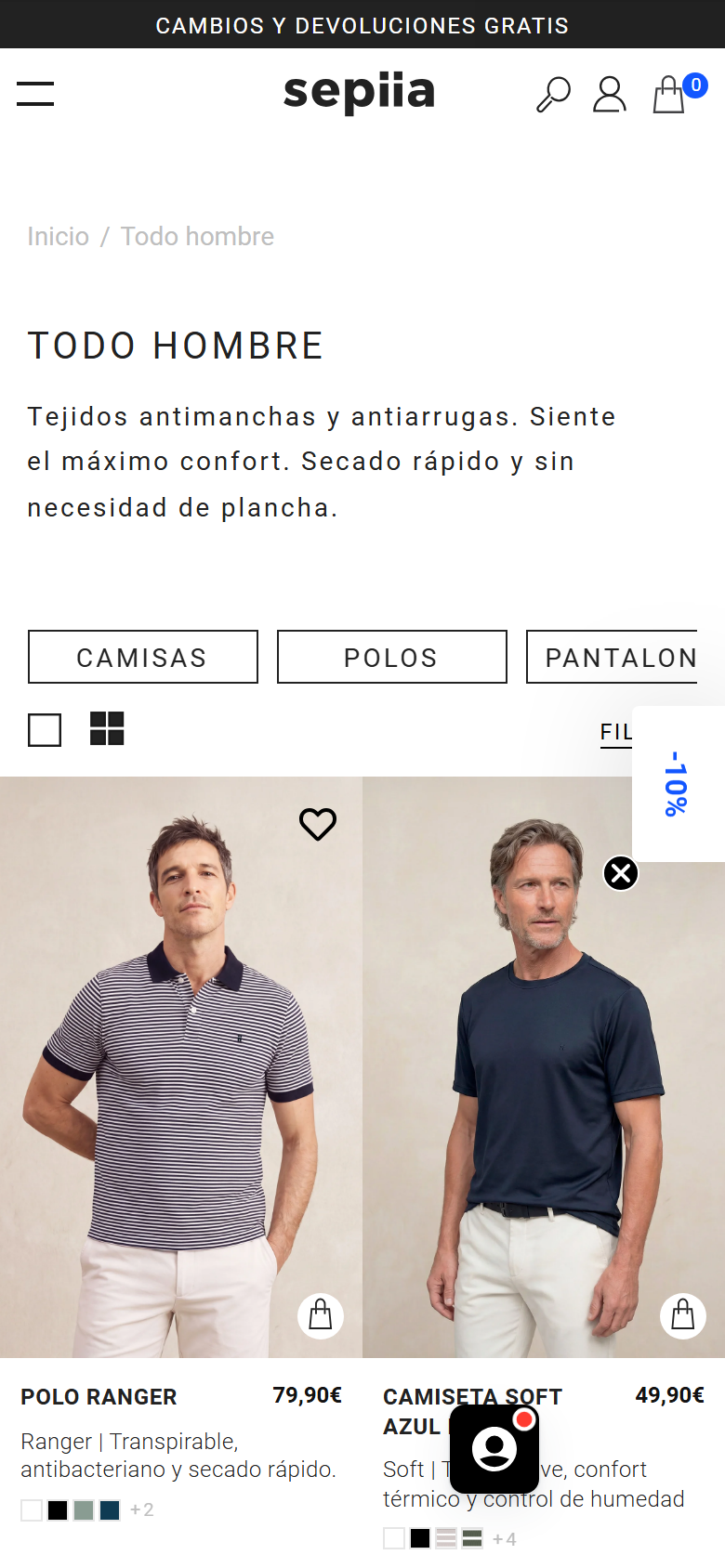Dismiss the -10% discount tab
Screen dimensions: 725x1568
click(x=621, y=873)
